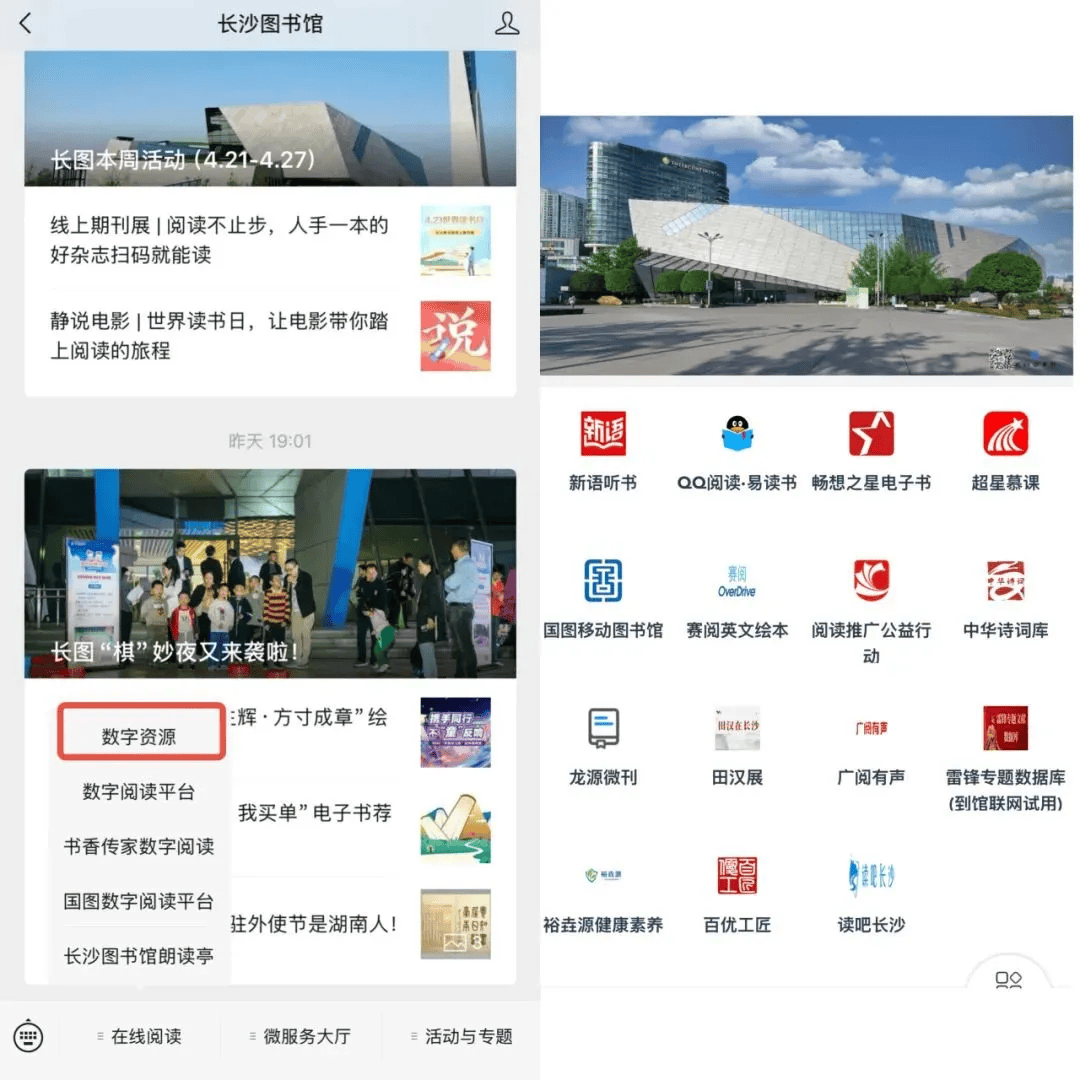Open the 线上期刊展 article

(x=220, y=240)
